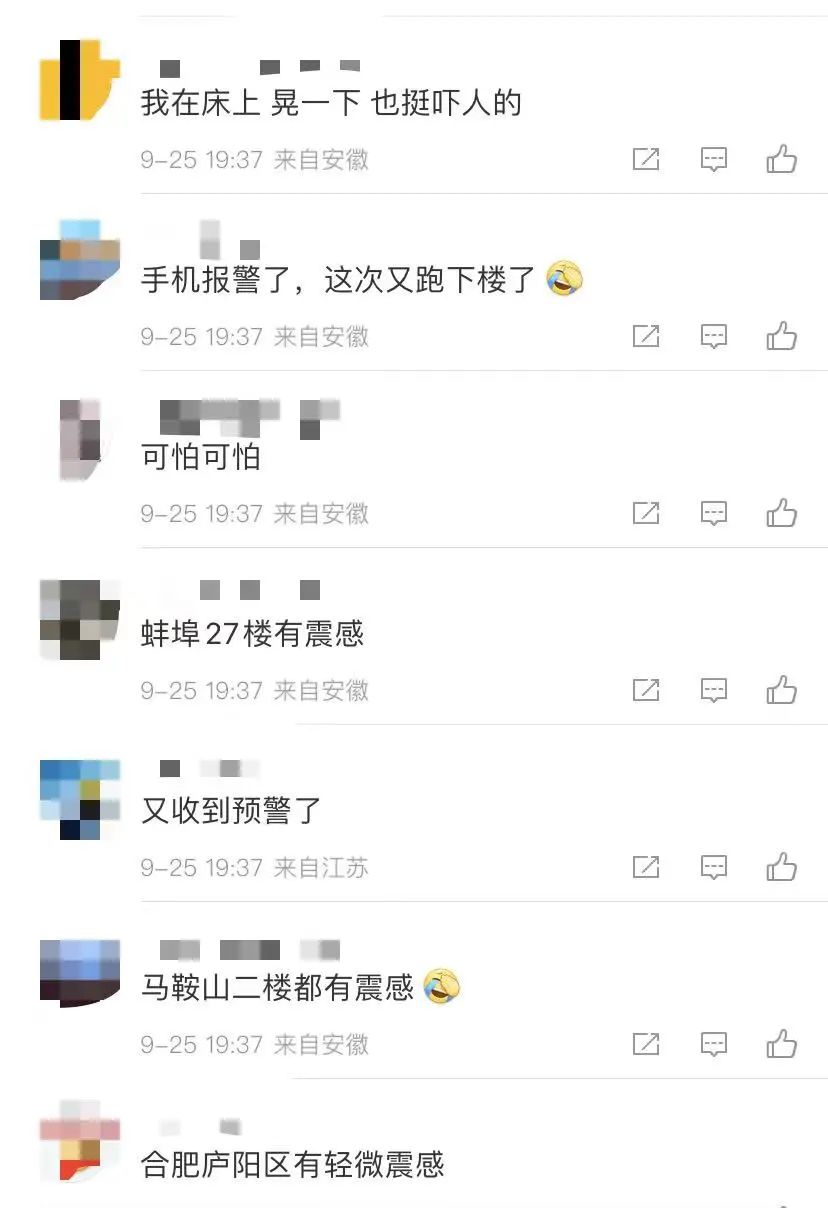Reply to the comment "手机报警了，这次又跑下楼了"

(713, 336)
